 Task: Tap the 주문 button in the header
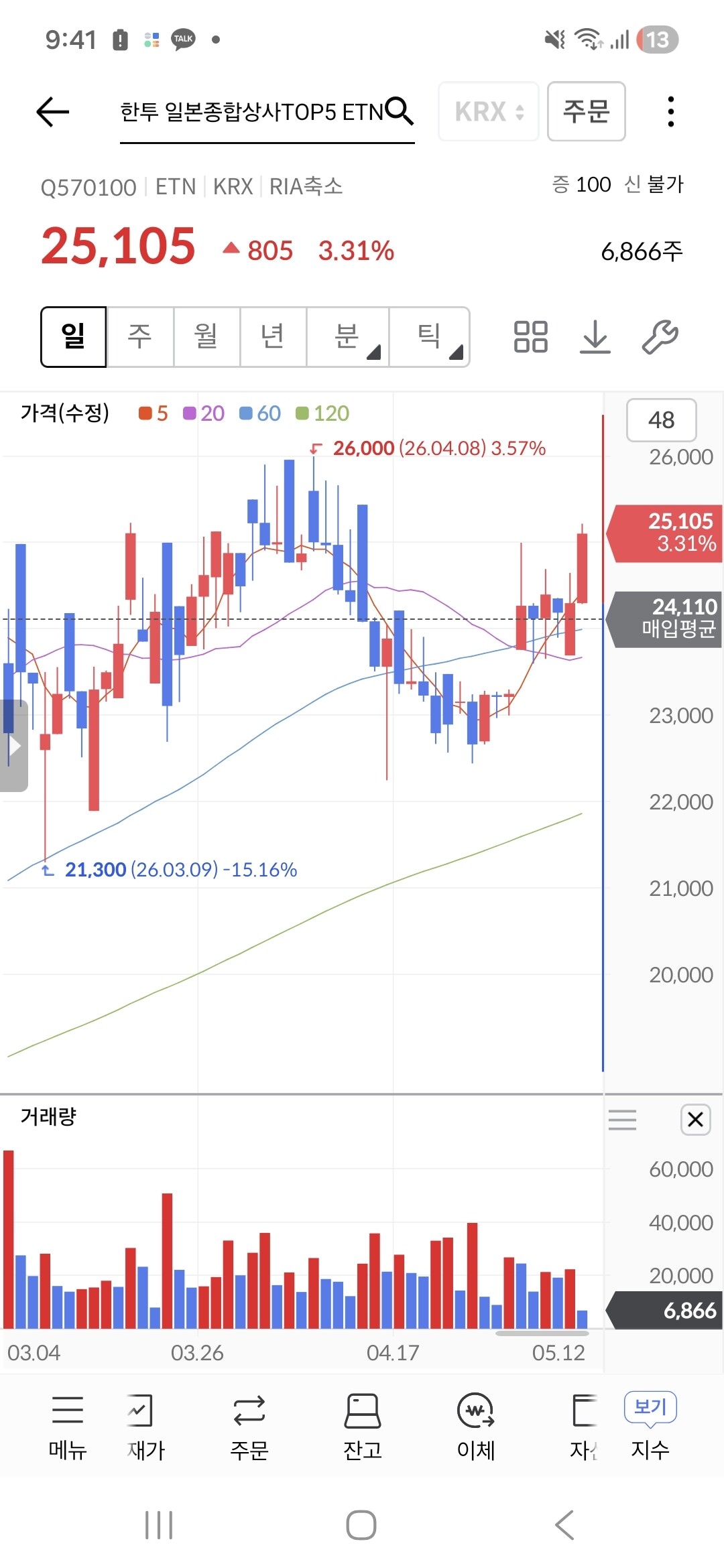coord(587,111)
